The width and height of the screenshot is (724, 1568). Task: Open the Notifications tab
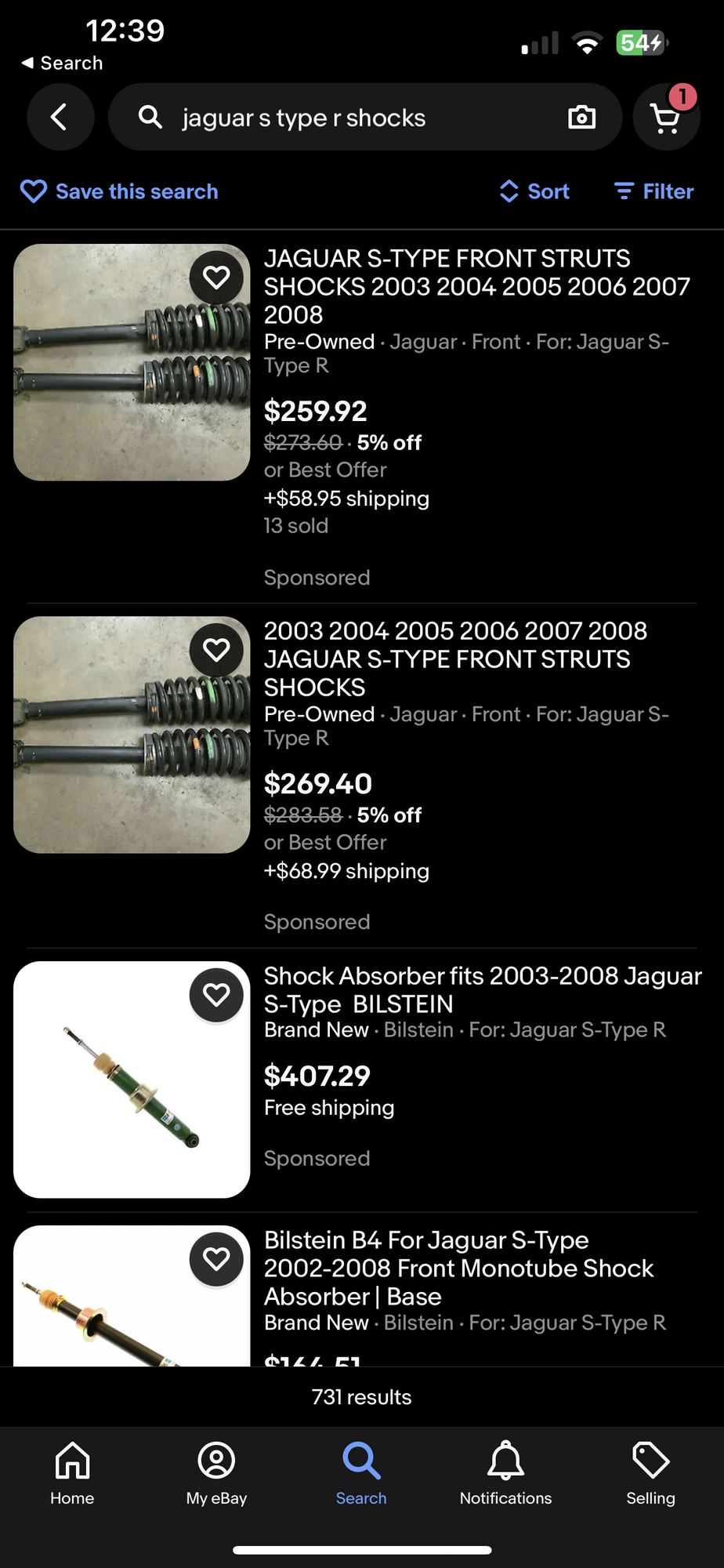click(x=505, y=1472)
